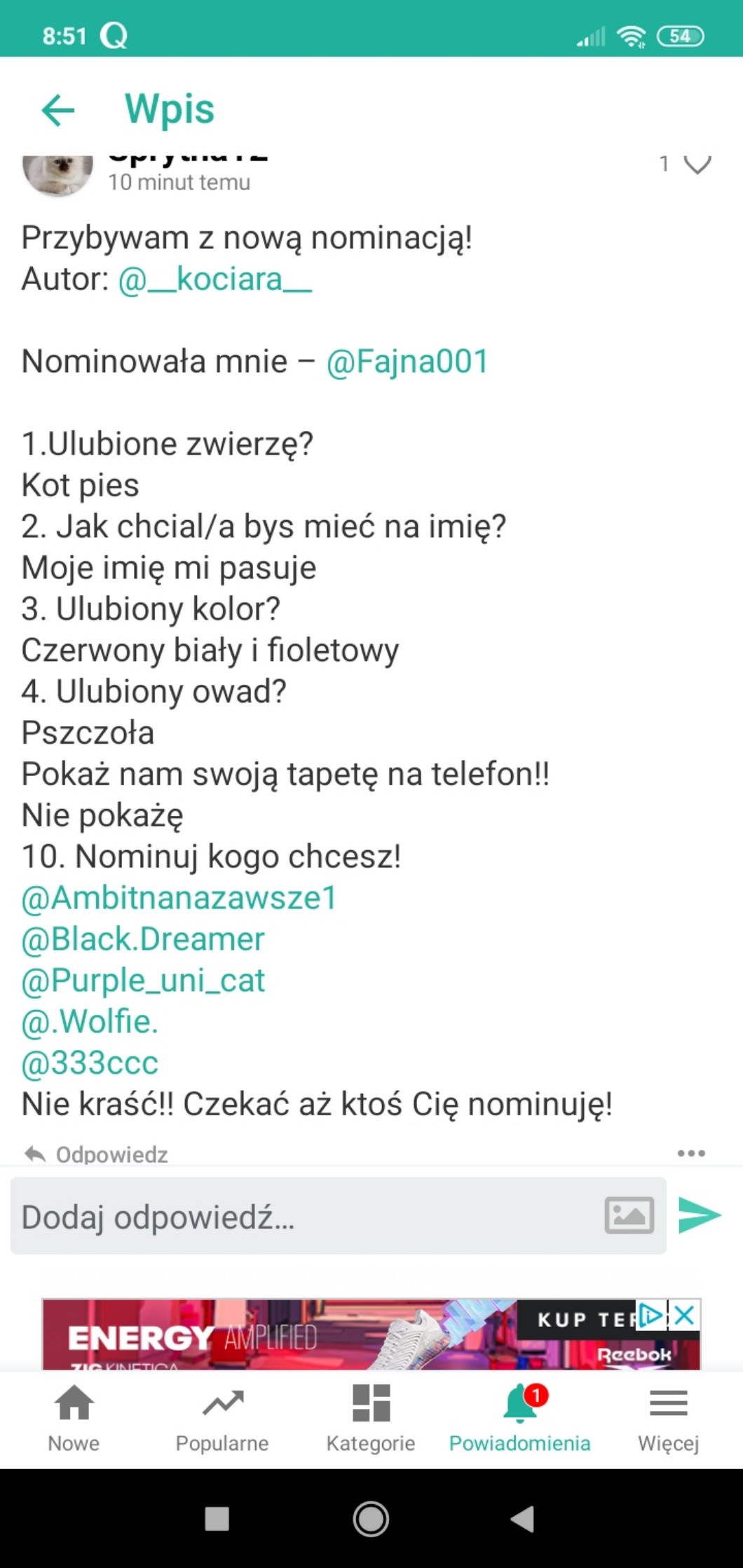This screenshot has height=1568, width=743.
Task: Send the reply with the arrow icon
Action: pos(700,1215)
